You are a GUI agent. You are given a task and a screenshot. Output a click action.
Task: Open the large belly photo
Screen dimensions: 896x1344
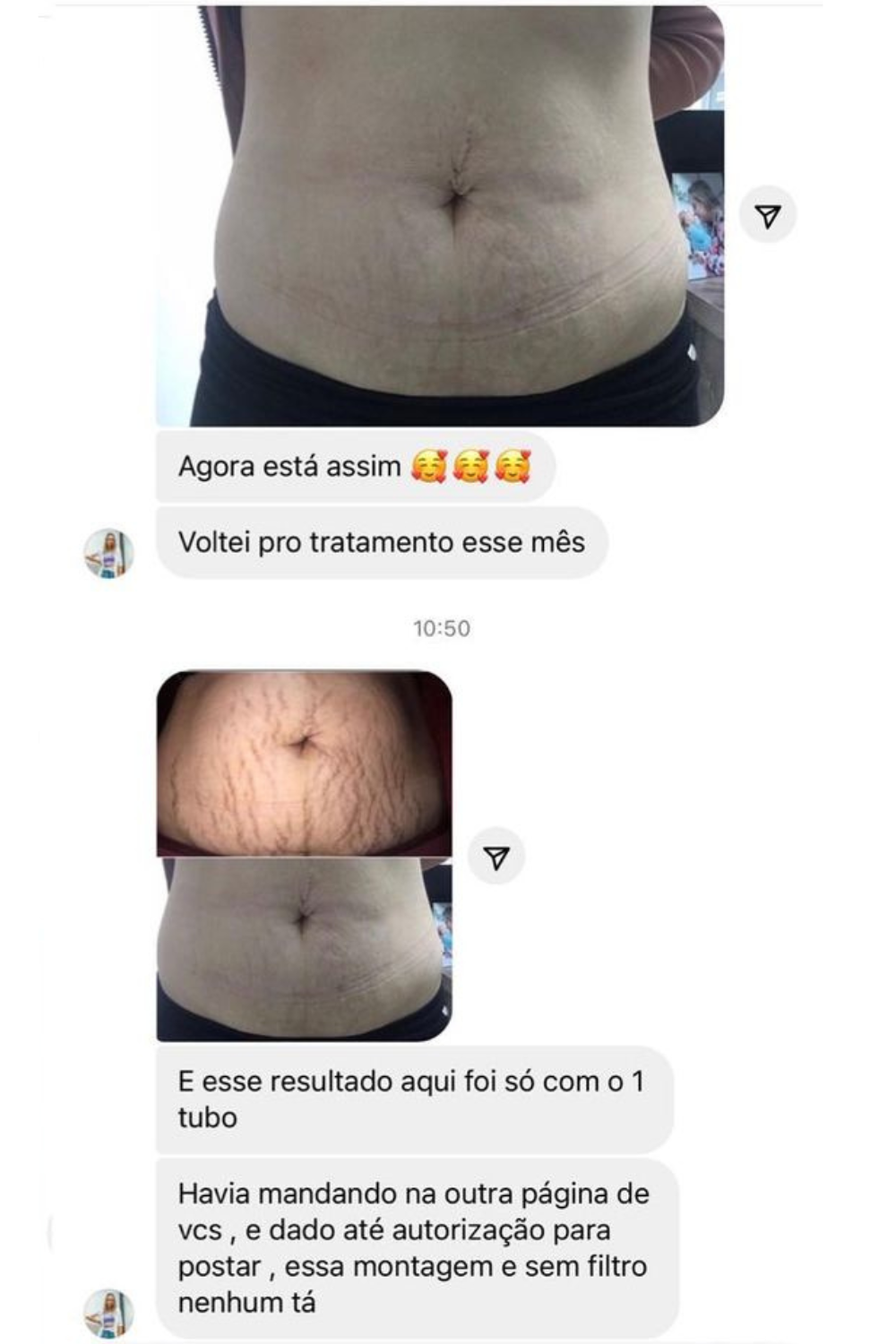pyautogui.click(x=439, y=215)
